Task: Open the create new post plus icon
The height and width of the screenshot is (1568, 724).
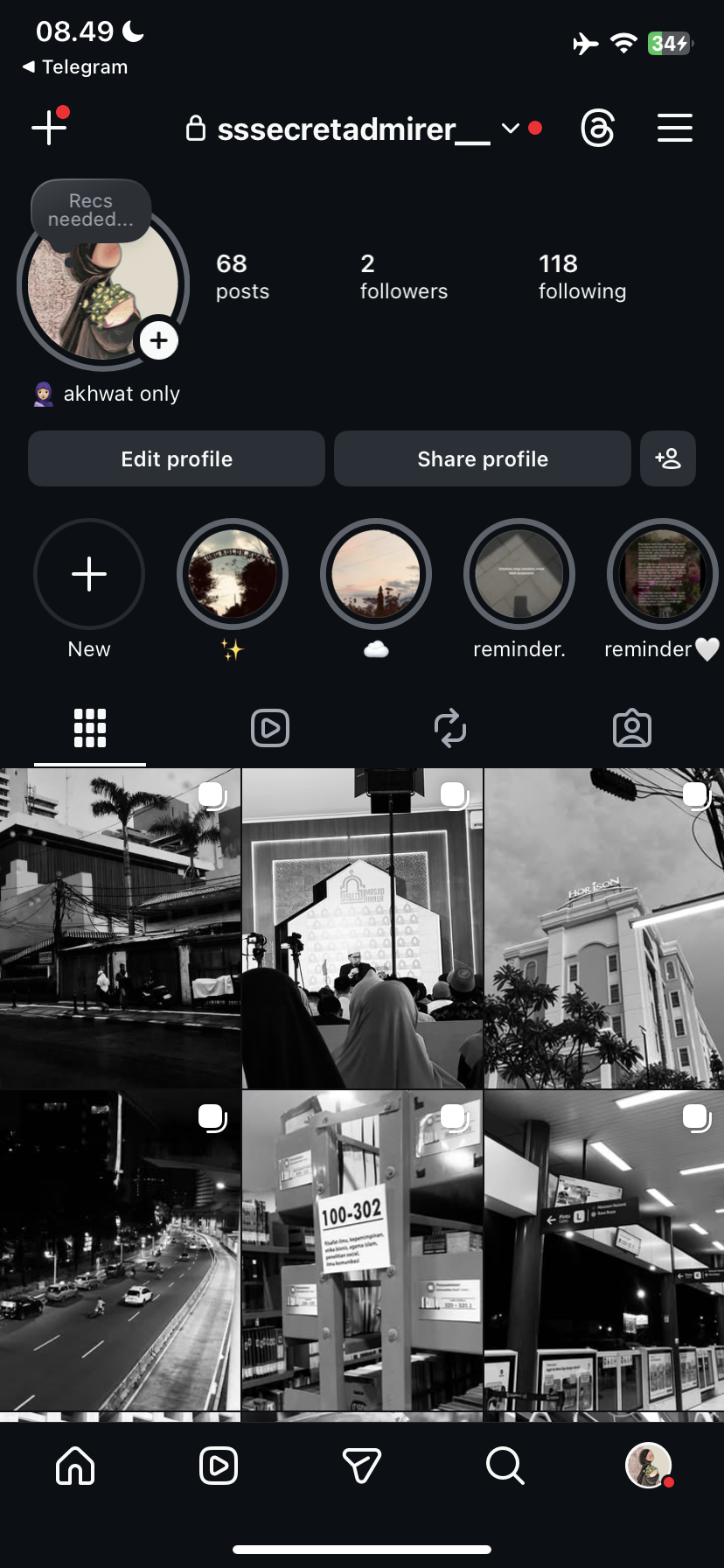Action: pyautogui.click(x=49, y=128)
